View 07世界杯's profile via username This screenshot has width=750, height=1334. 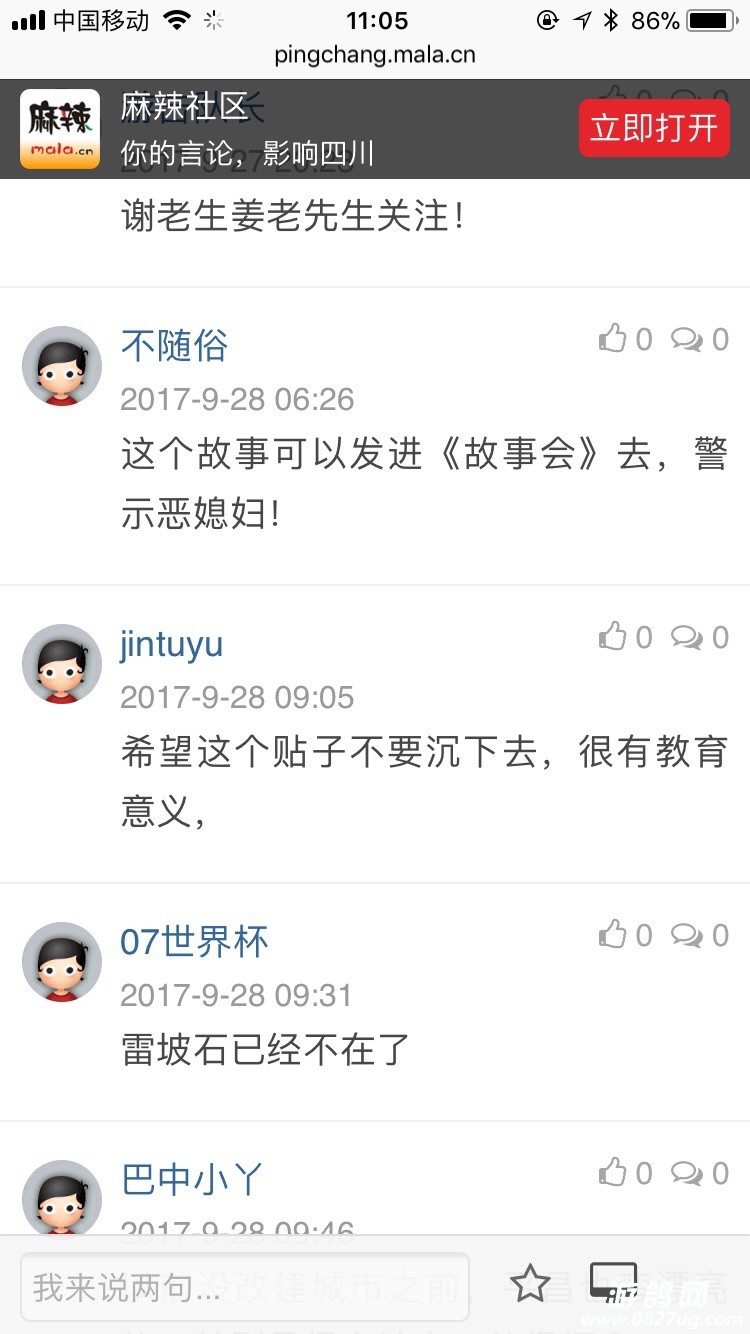pos(194,942)
